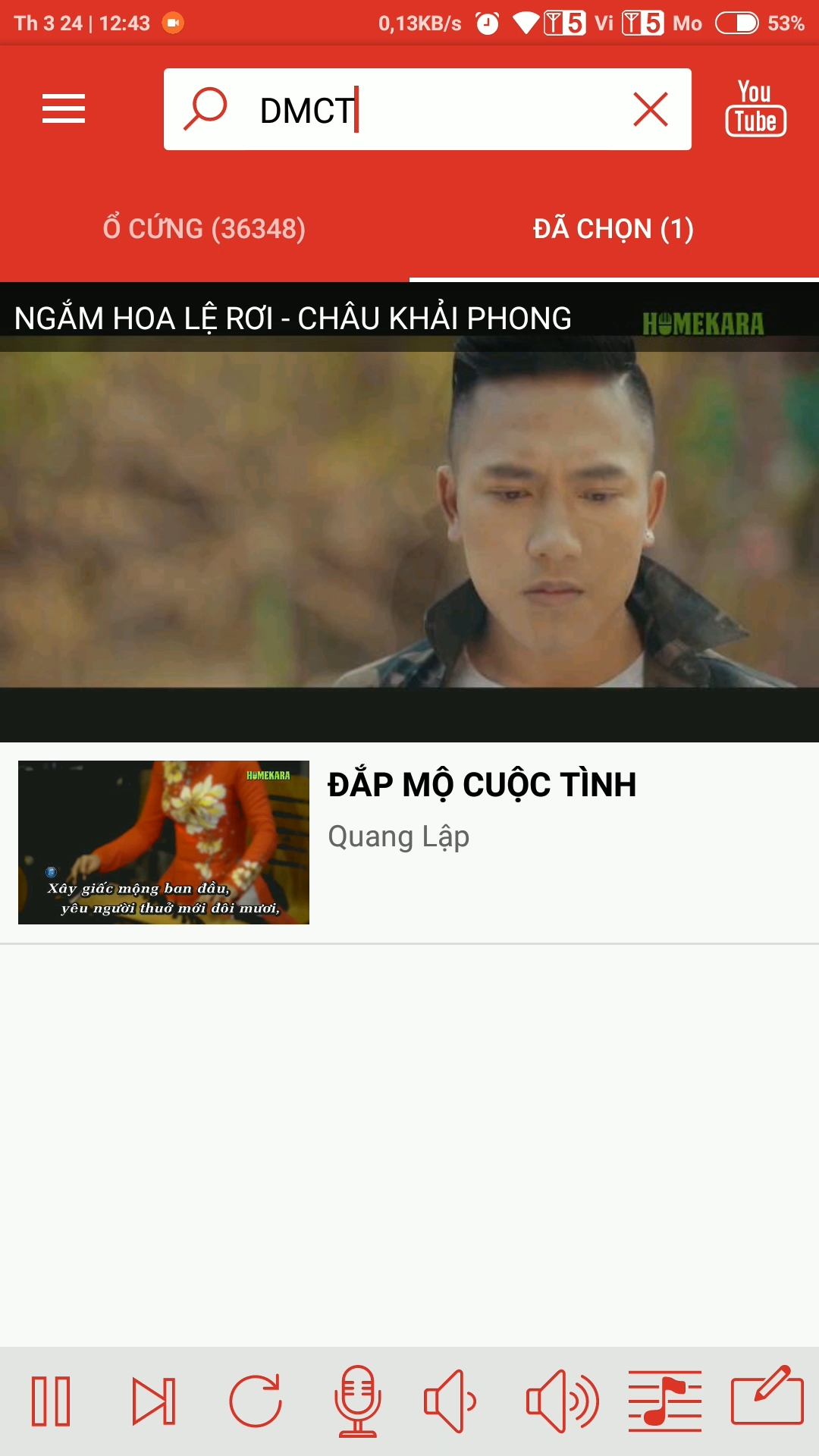The width and height of the screenshot is (819, 1456).
Task: Lower the volume
Action: tap(450, 1401)
